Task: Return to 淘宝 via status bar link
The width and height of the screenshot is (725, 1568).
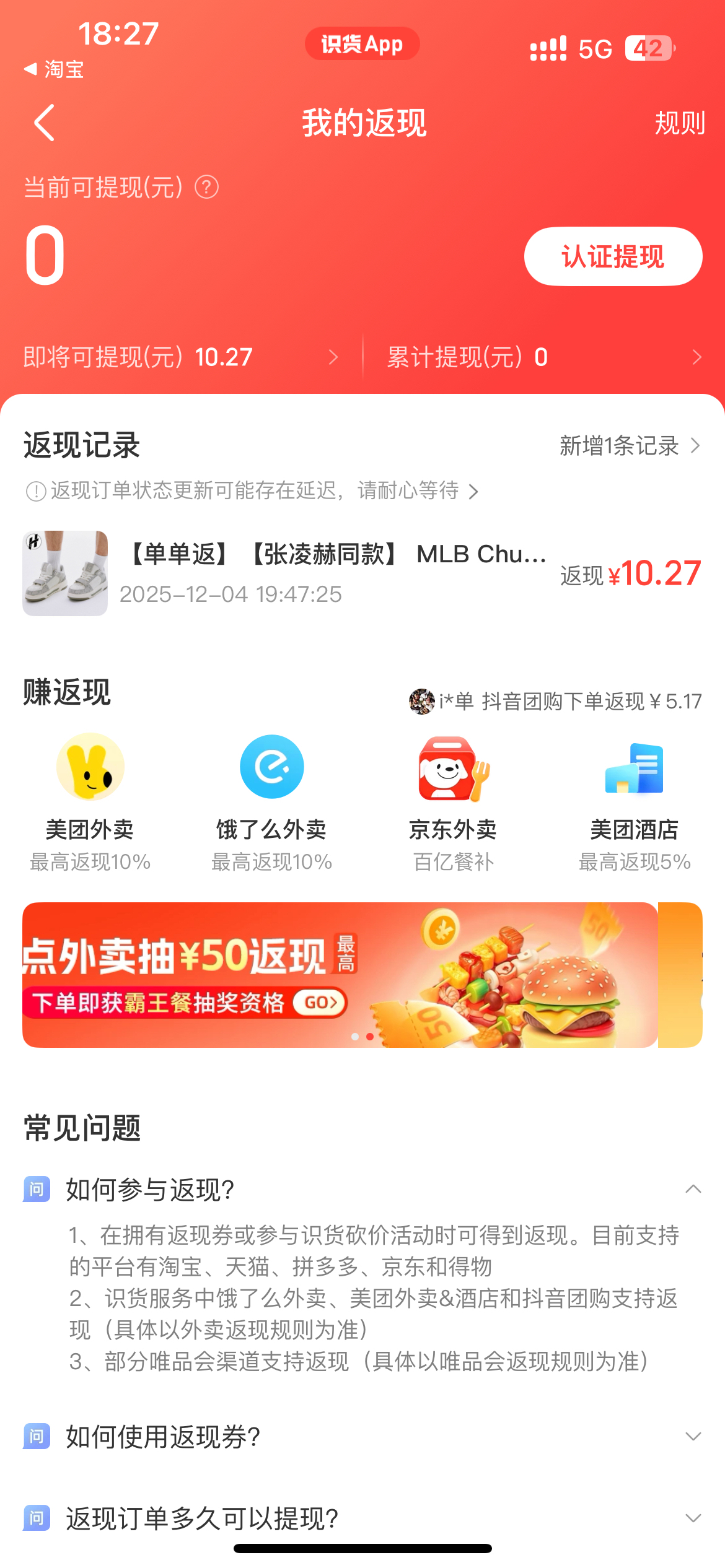Action: click(55, 69)
